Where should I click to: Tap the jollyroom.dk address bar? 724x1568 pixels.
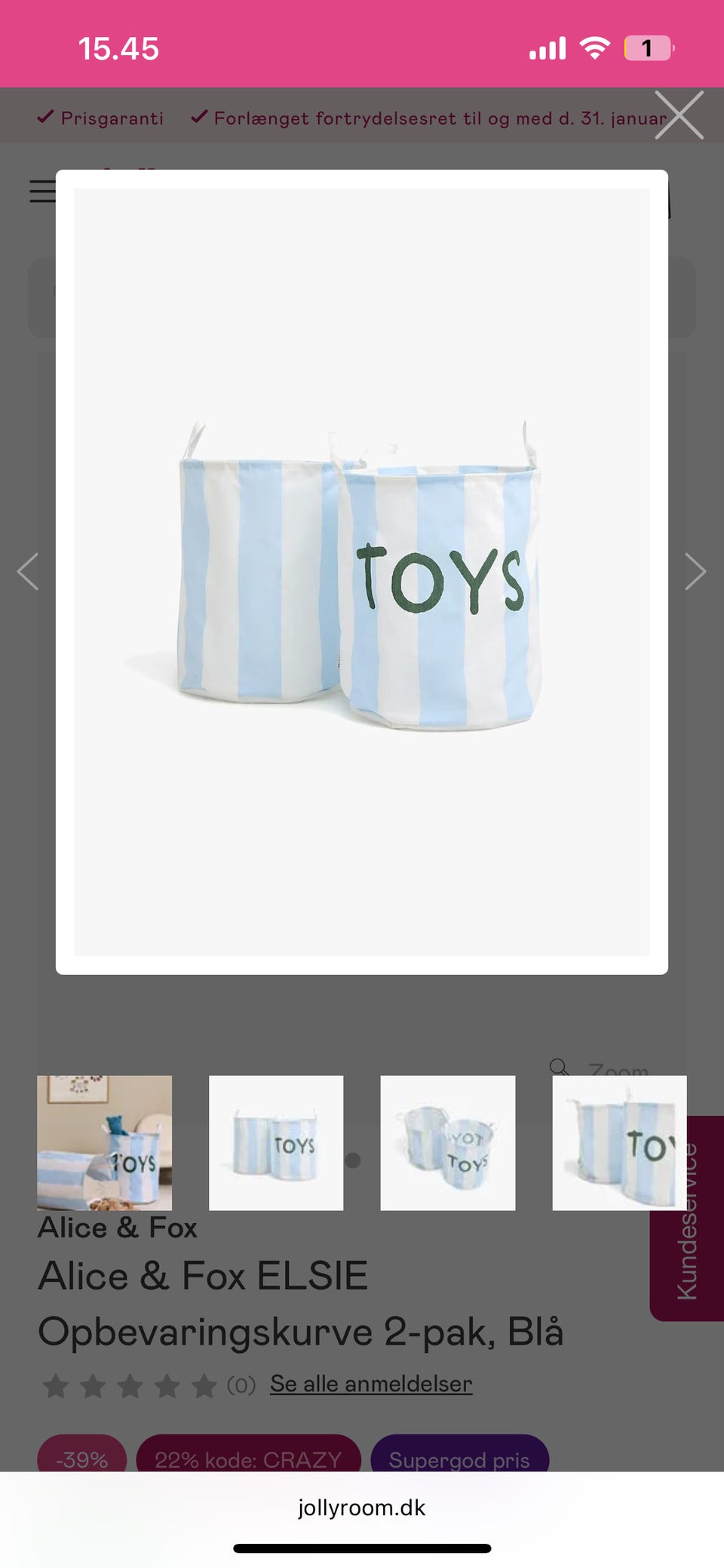pos(362,1508)
